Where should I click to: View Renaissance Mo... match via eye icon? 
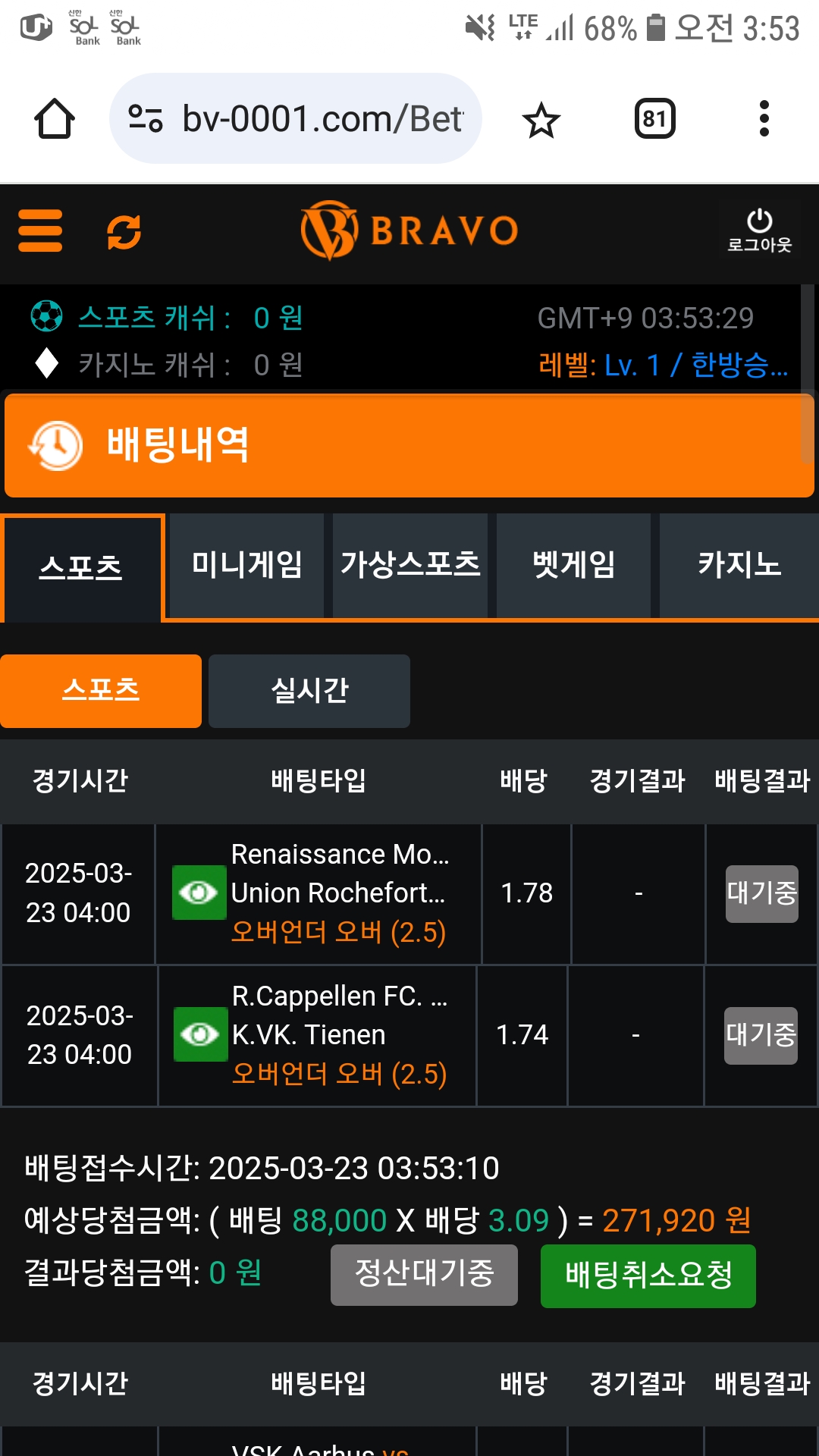tap(199, 893)
